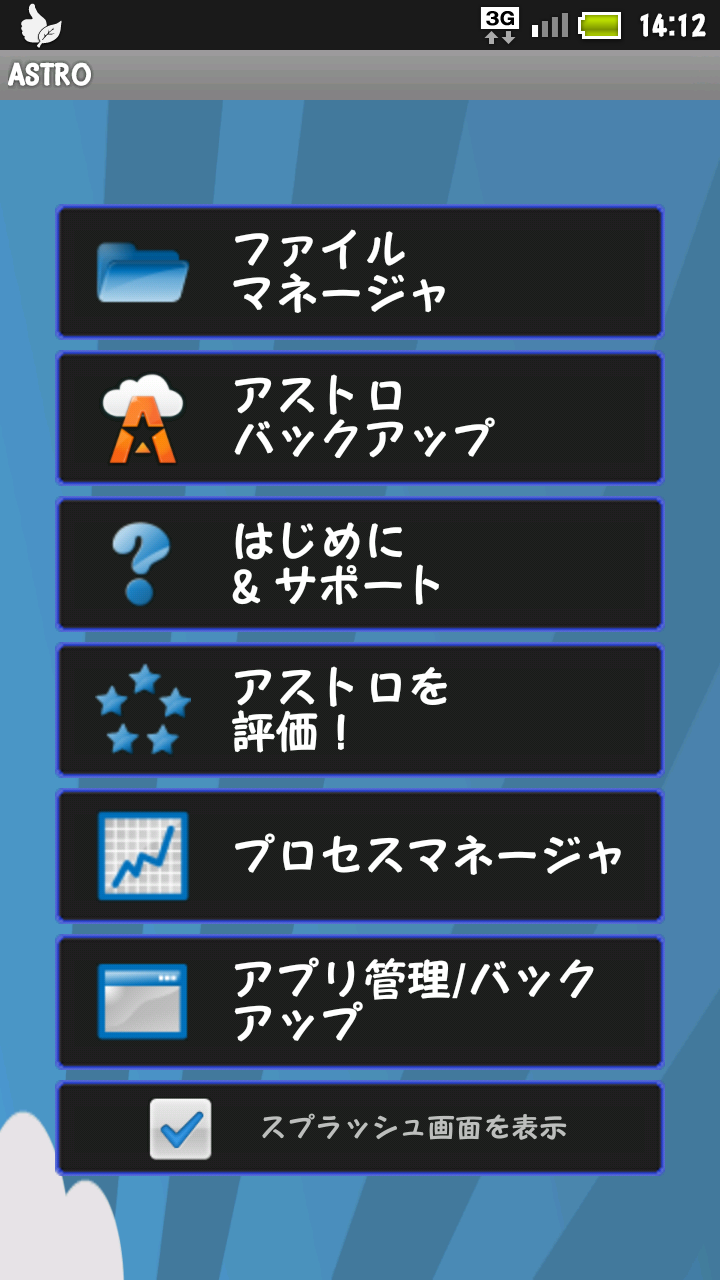The width and height of the screenshot is (720, 1280).
Task: Uncheck スプラッシュ画面を表示 checkbox
Action: tap(181, 1128)
